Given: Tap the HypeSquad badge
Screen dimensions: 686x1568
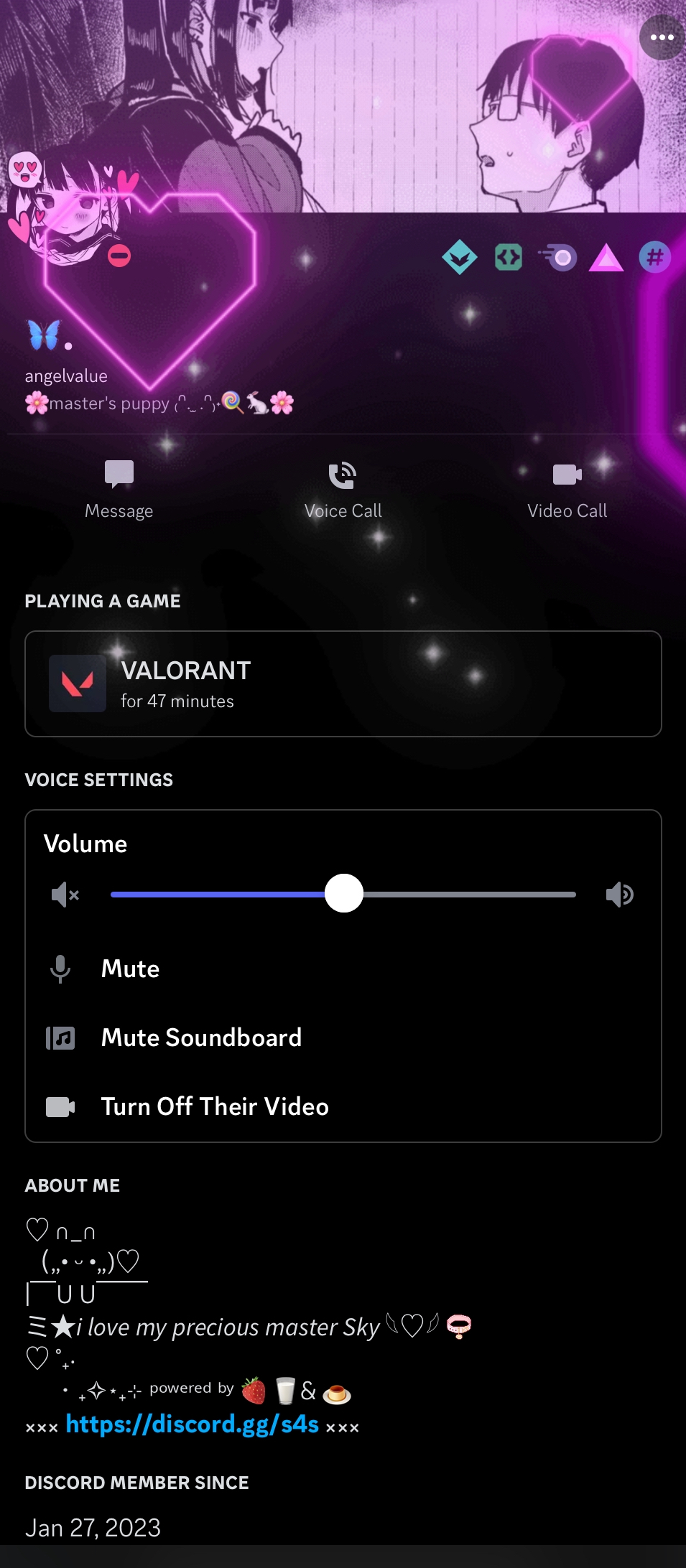Looking at the screenshot, I should [460, 257].
